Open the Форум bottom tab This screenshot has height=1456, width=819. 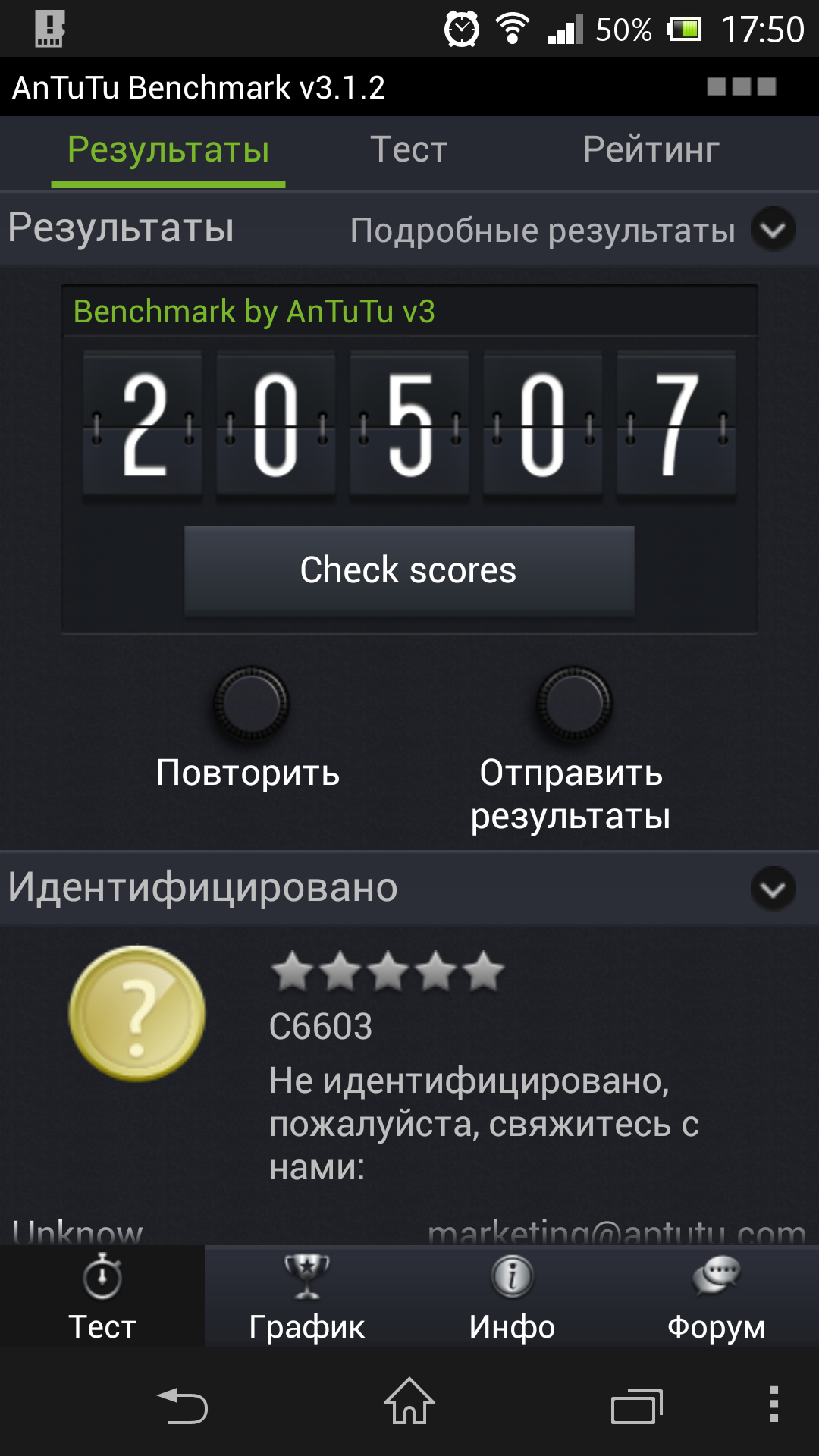click(x=717, y=1296)
